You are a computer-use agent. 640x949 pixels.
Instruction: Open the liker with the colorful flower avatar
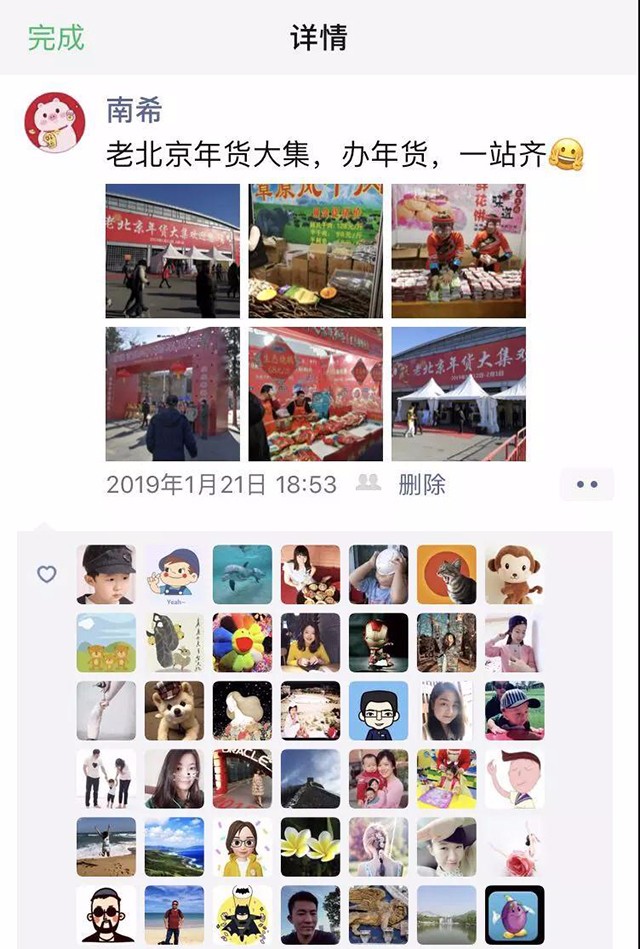(x=242, y=642)
